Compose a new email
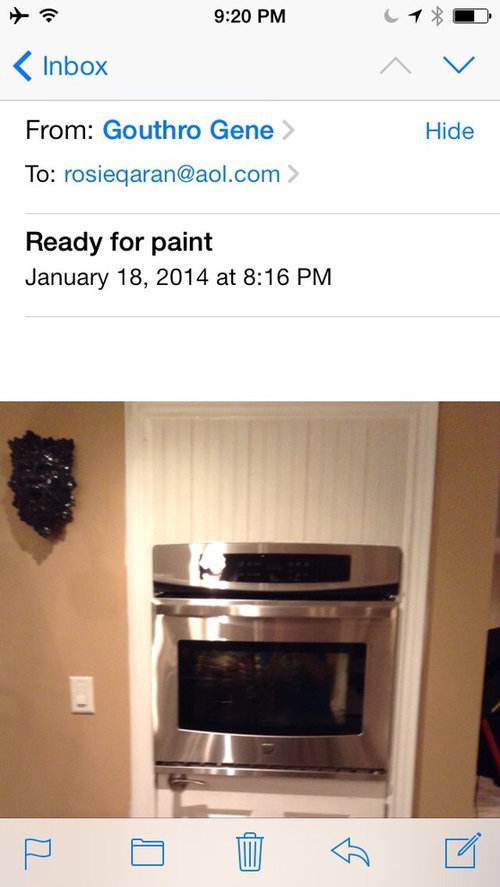The image size is (500, 887). [463, 850]
